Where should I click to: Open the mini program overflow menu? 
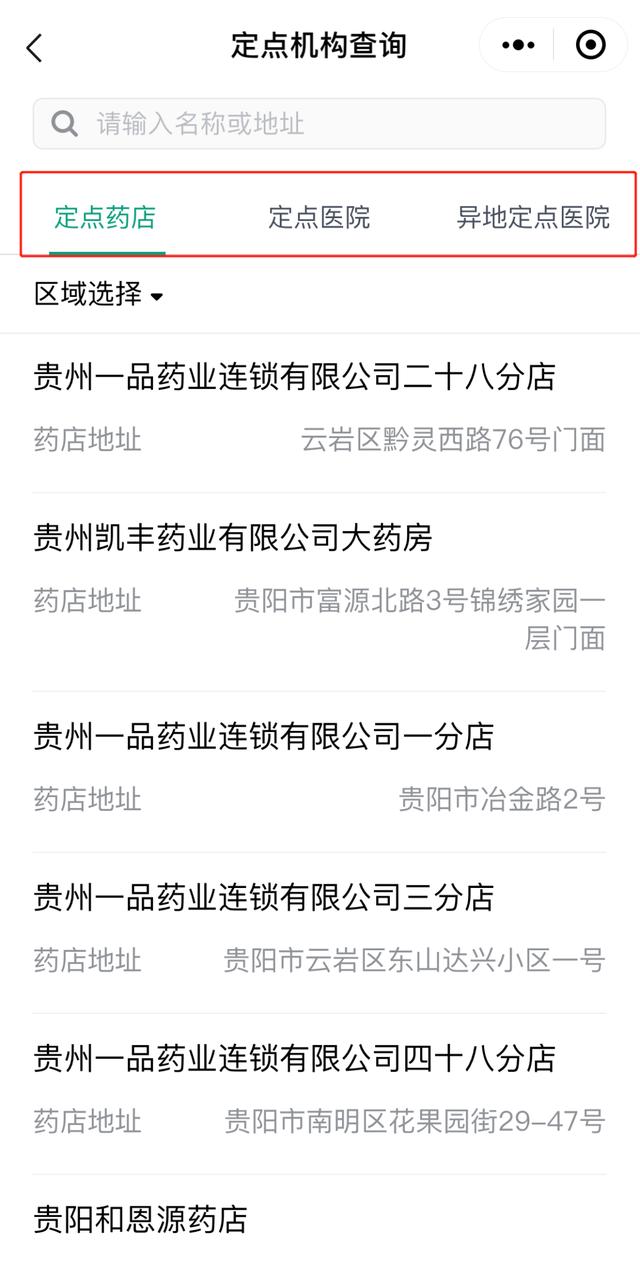(x=518, y=45)
